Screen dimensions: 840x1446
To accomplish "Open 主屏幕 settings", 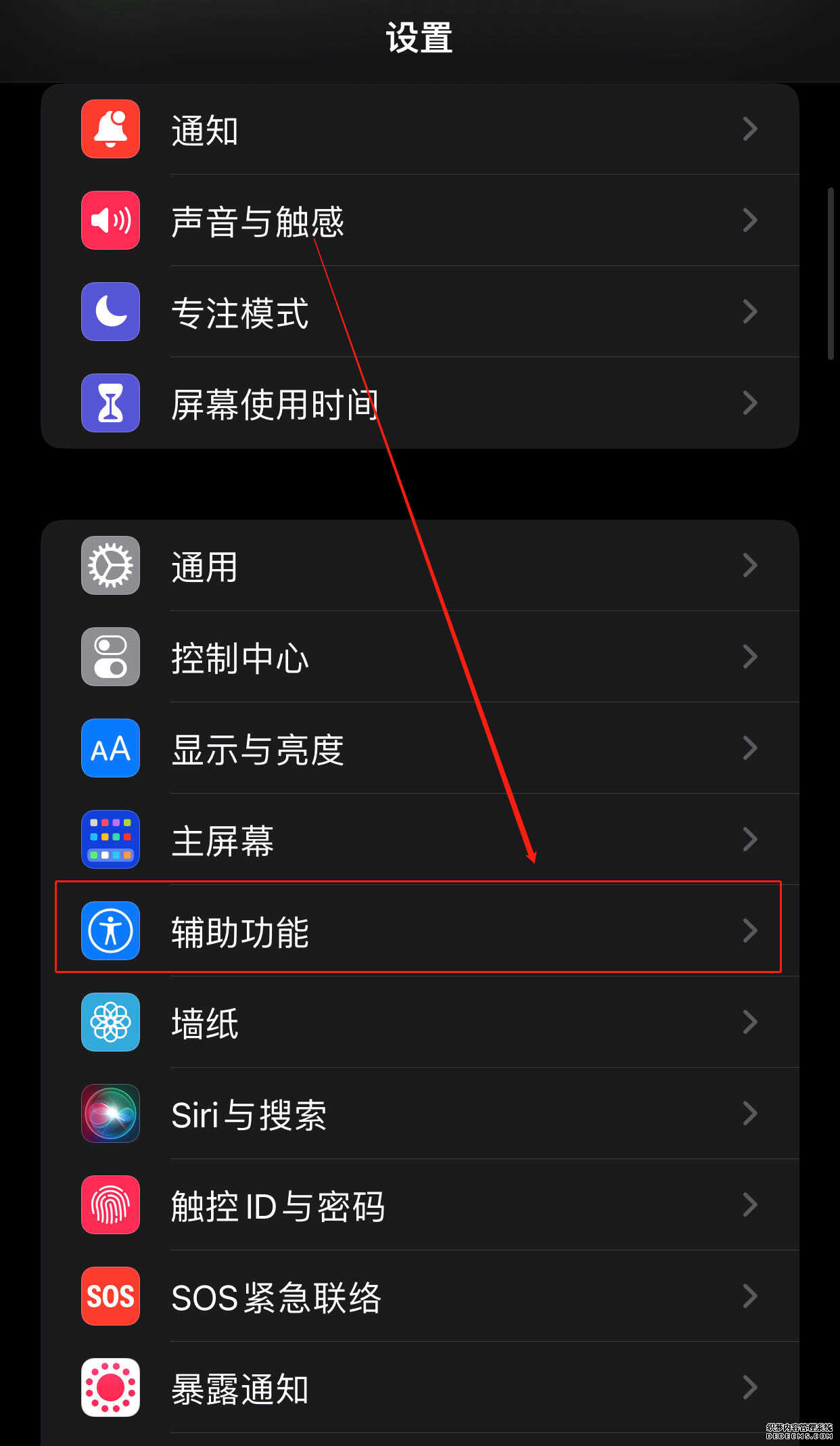I will tap(419, 840).
